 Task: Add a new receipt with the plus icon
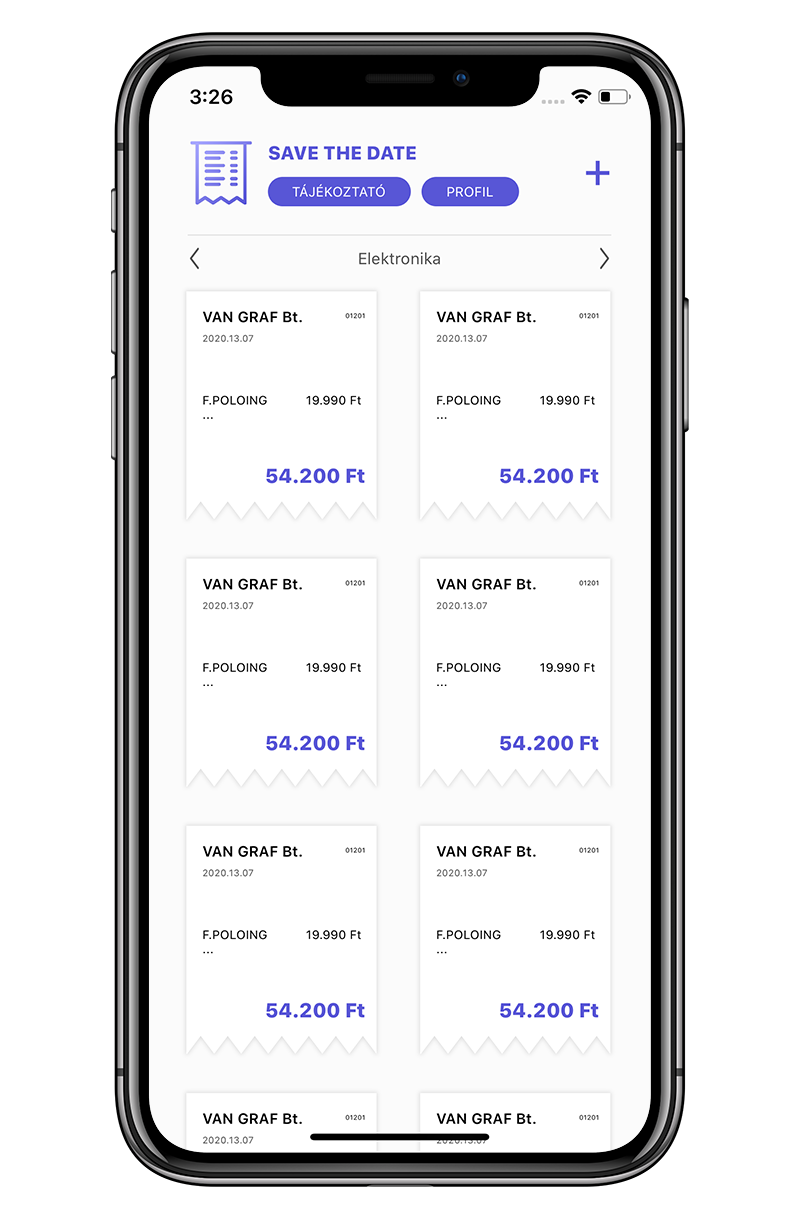(x=597, y=174)
